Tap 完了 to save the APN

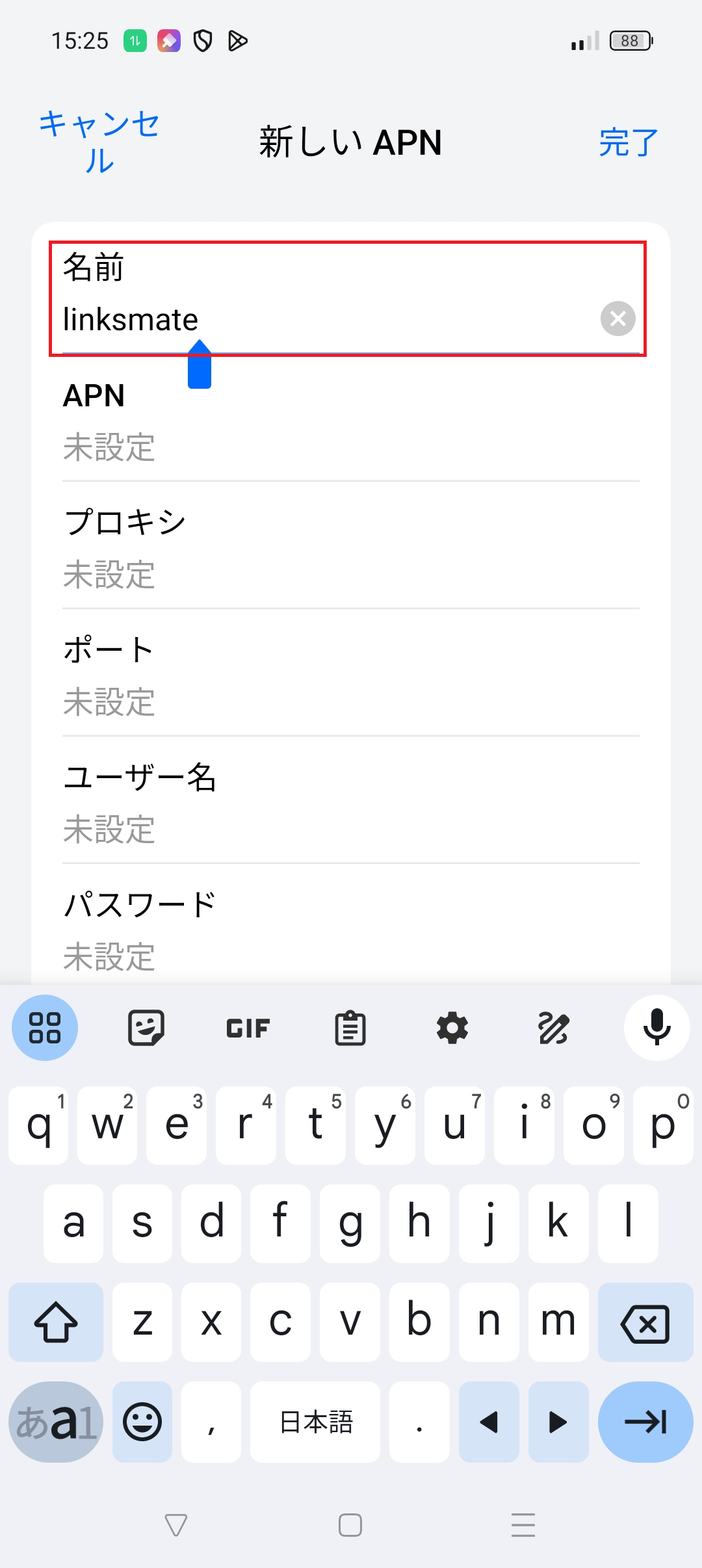[627, 142]
